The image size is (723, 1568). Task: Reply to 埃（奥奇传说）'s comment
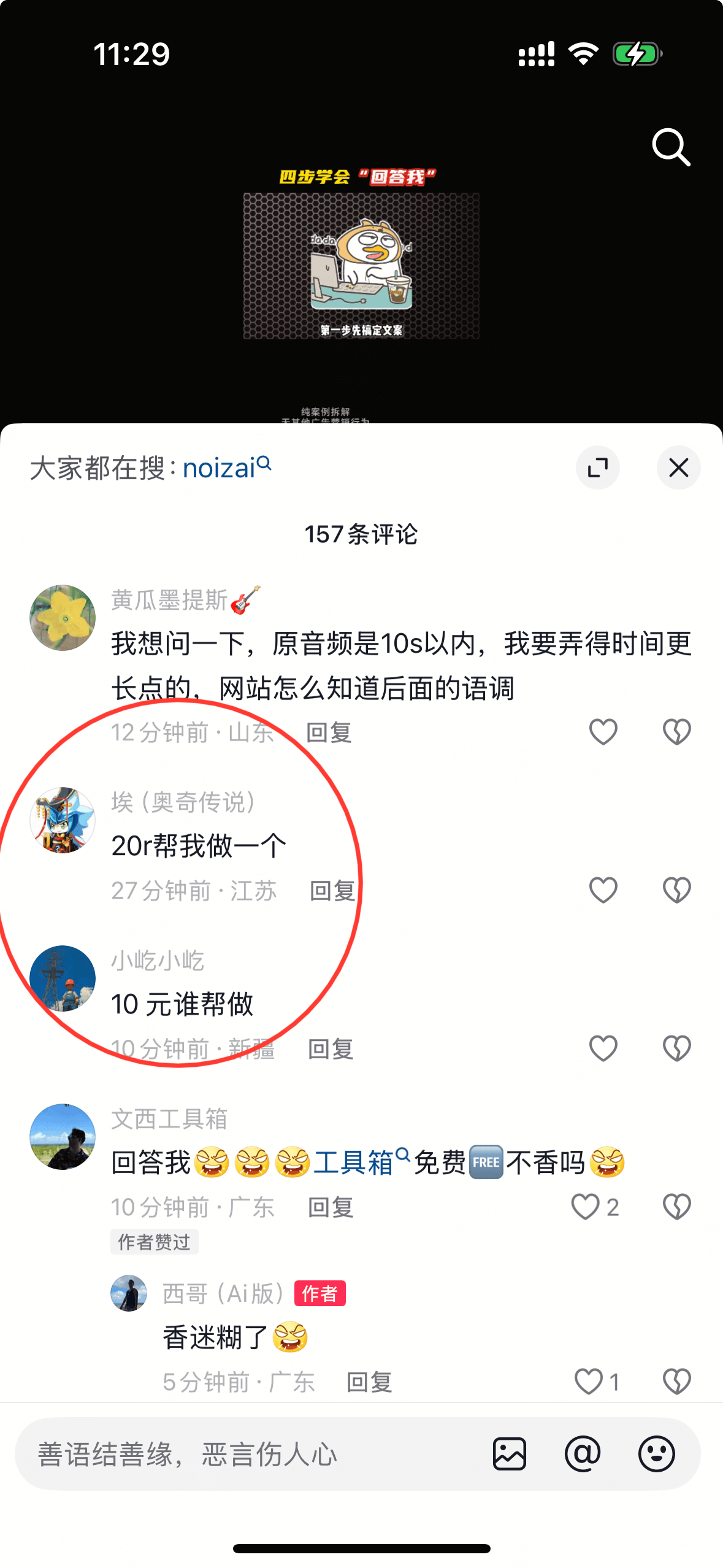332,891
